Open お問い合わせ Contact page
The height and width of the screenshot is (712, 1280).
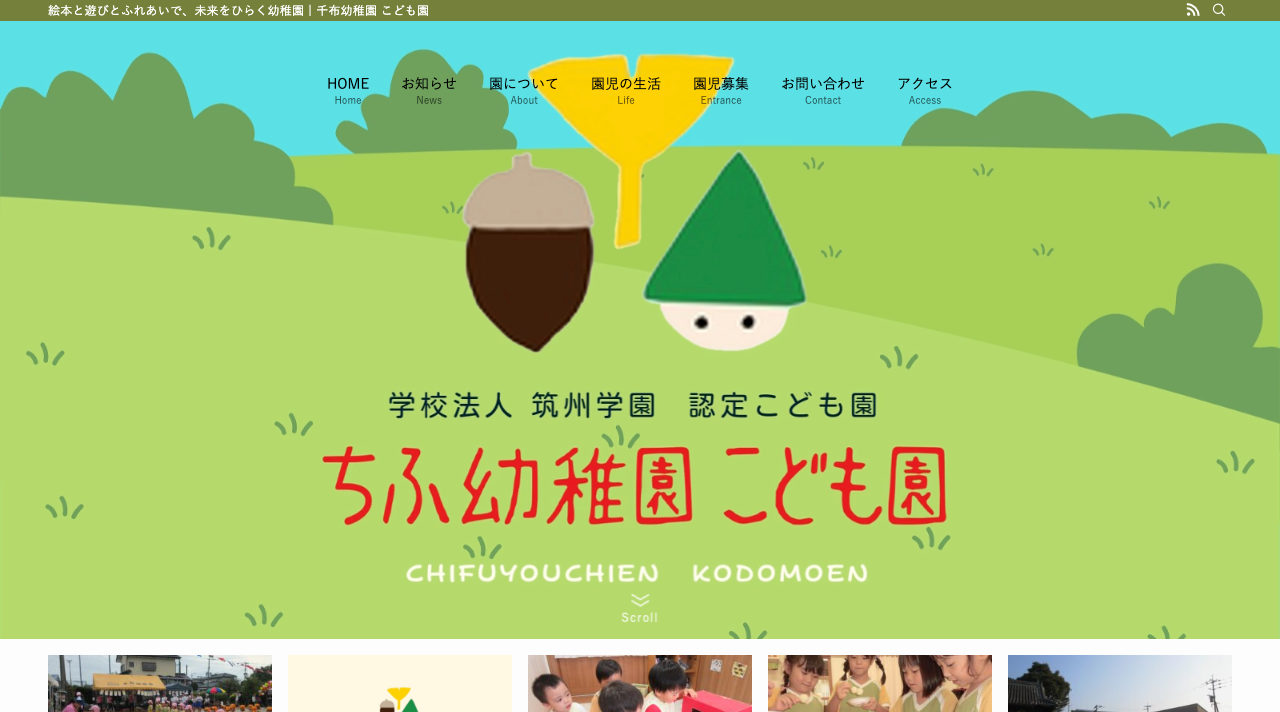(x=823, y=89)
